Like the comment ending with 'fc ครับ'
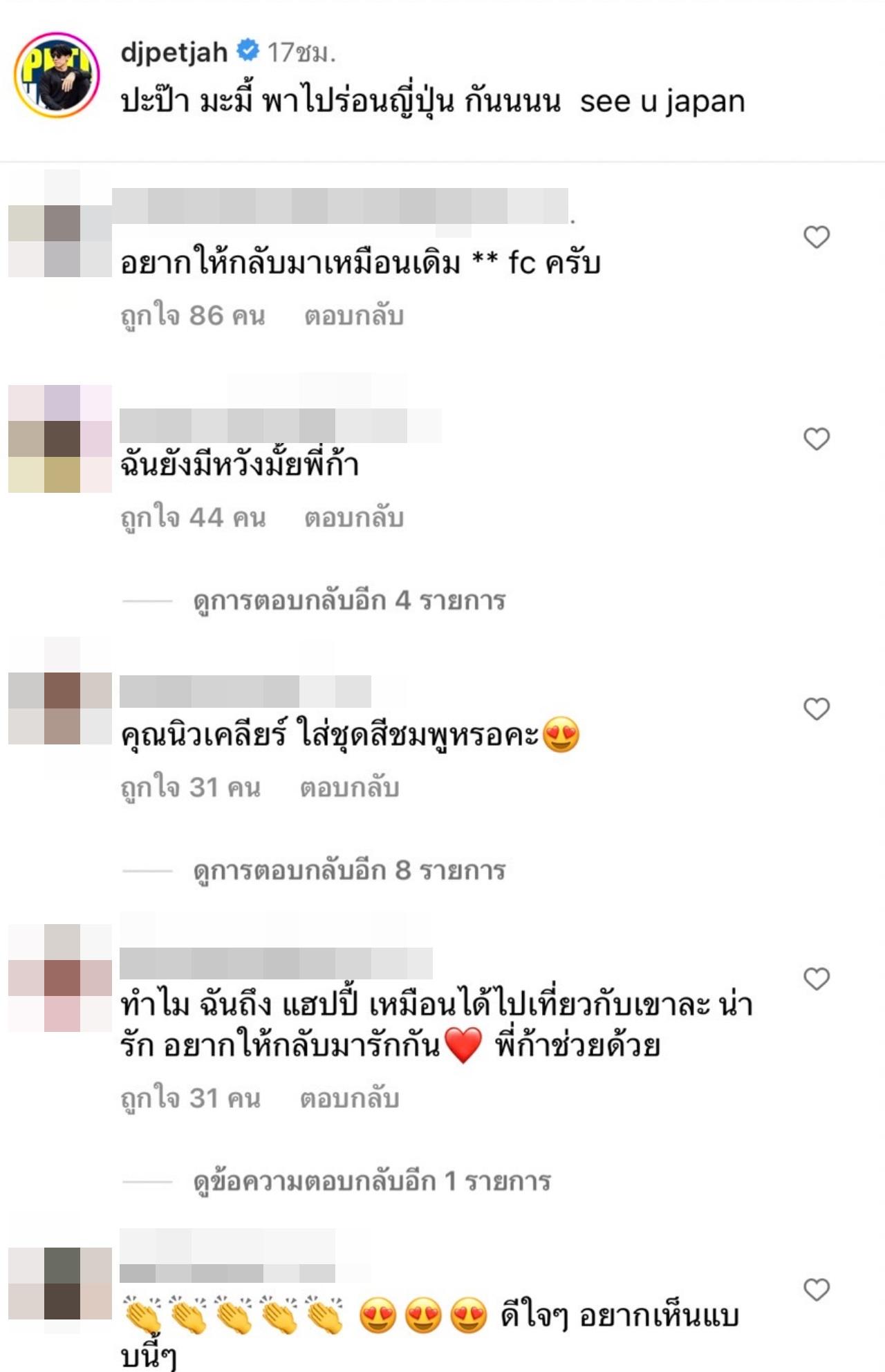 click(816, 237)
